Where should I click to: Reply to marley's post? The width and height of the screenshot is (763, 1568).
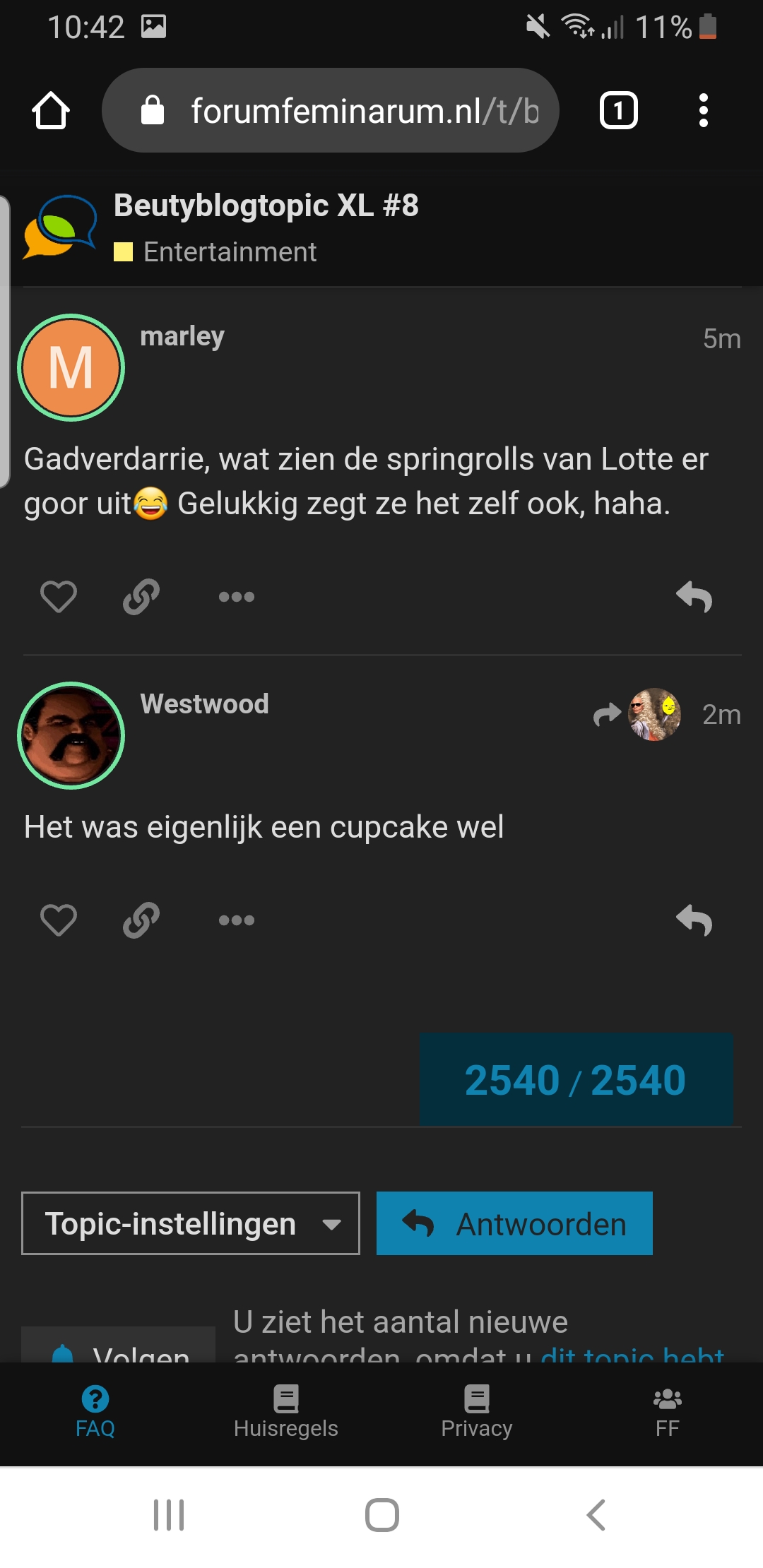point(694,597)
